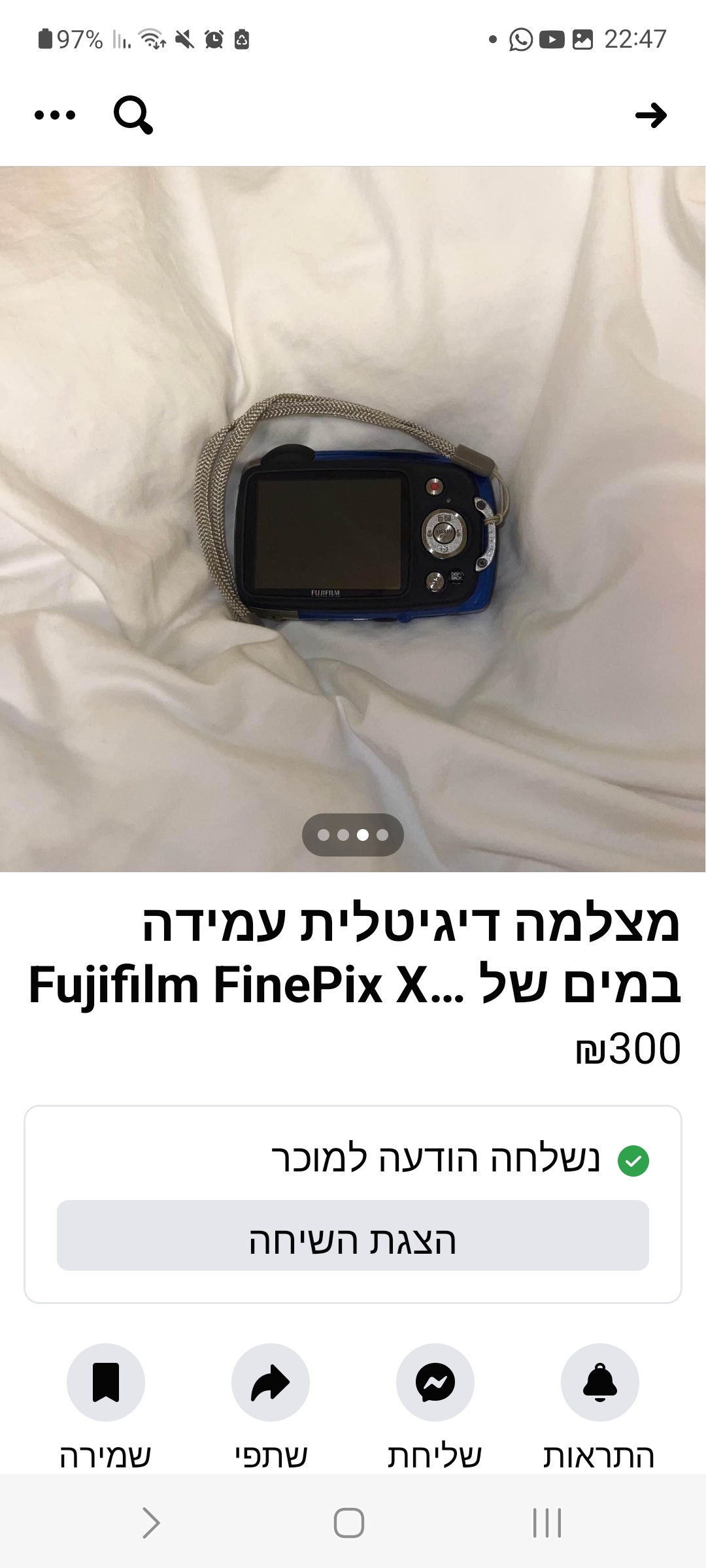Tap the WhatsApp icon in the status bar
Image resolution: width=706 pixels, height=1568 pixels.
[x=521, y=40]
